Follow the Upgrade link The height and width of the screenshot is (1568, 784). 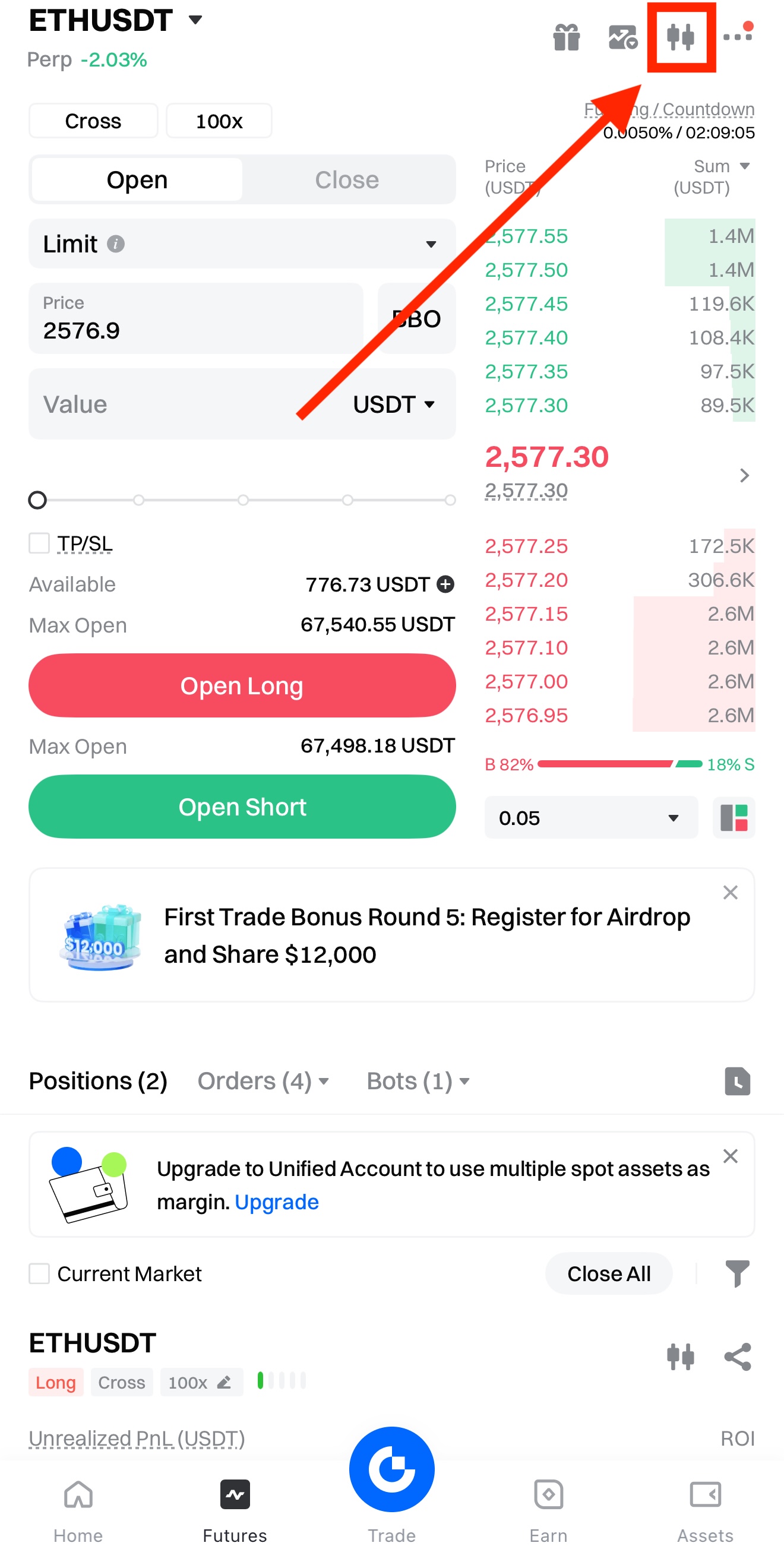[276, 1202]
